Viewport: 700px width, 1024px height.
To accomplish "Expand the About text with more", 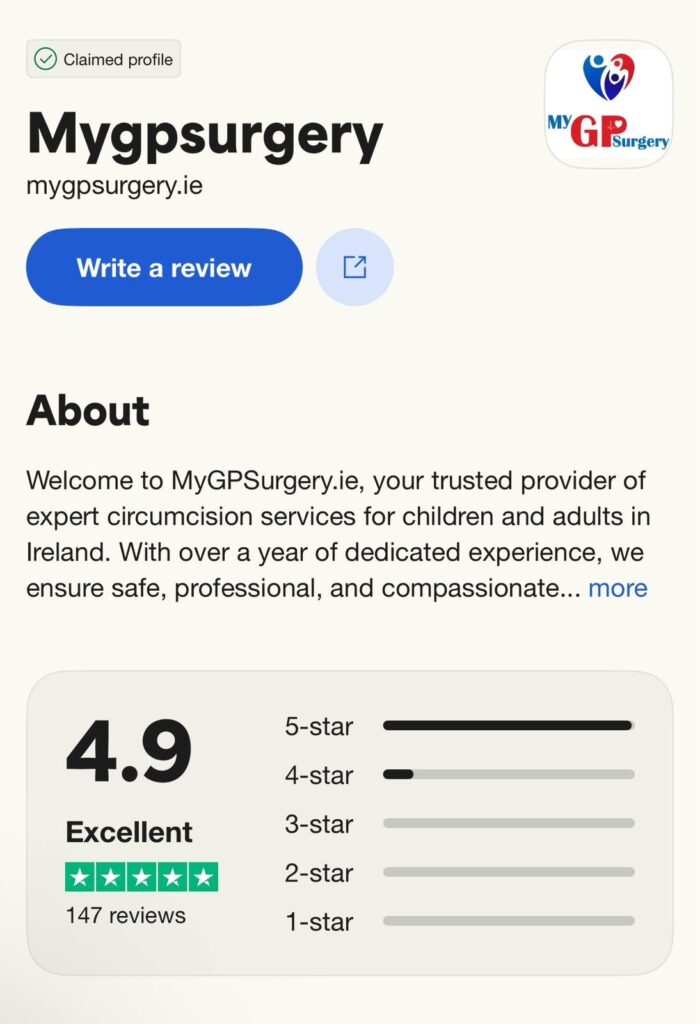I will point(617,588).
